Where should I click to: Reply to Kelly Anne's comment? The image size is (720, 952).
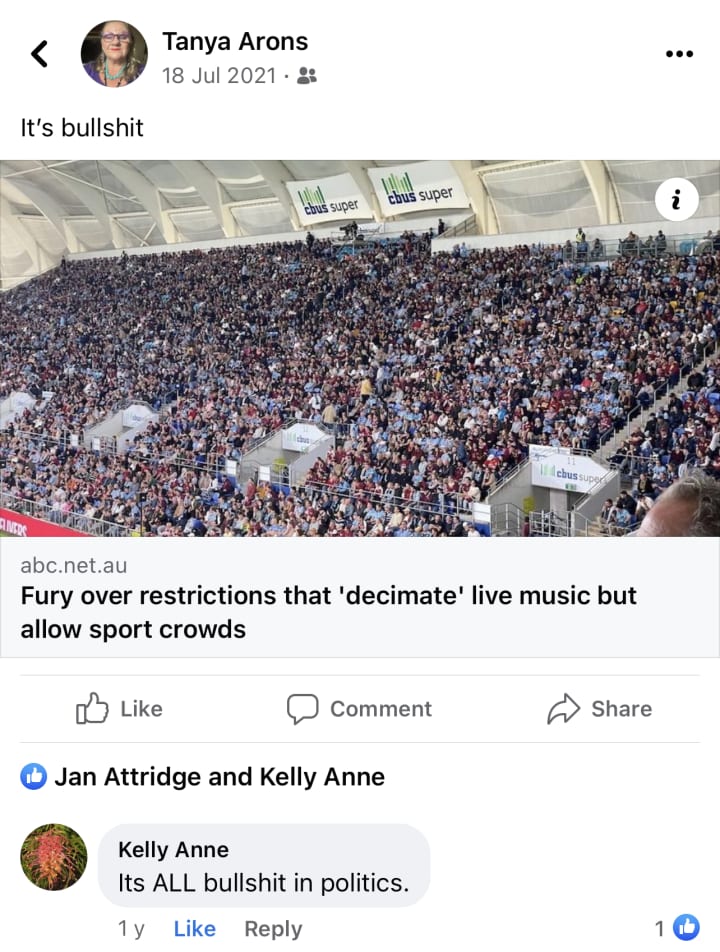(x=273, y=928)
